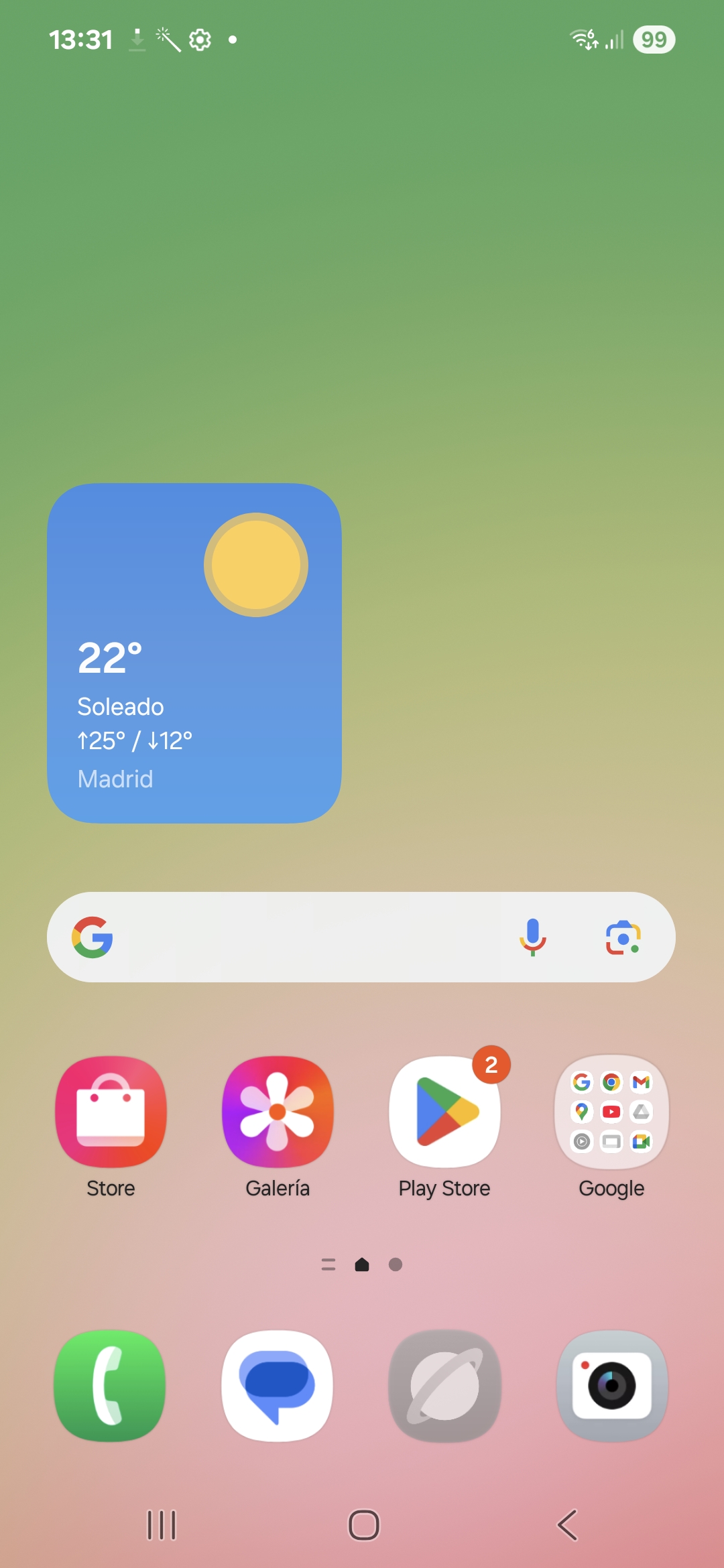This screenshot has height=1568, width=724.
Task: Open the Internet browser app
Action: [x=444, y=1386]
